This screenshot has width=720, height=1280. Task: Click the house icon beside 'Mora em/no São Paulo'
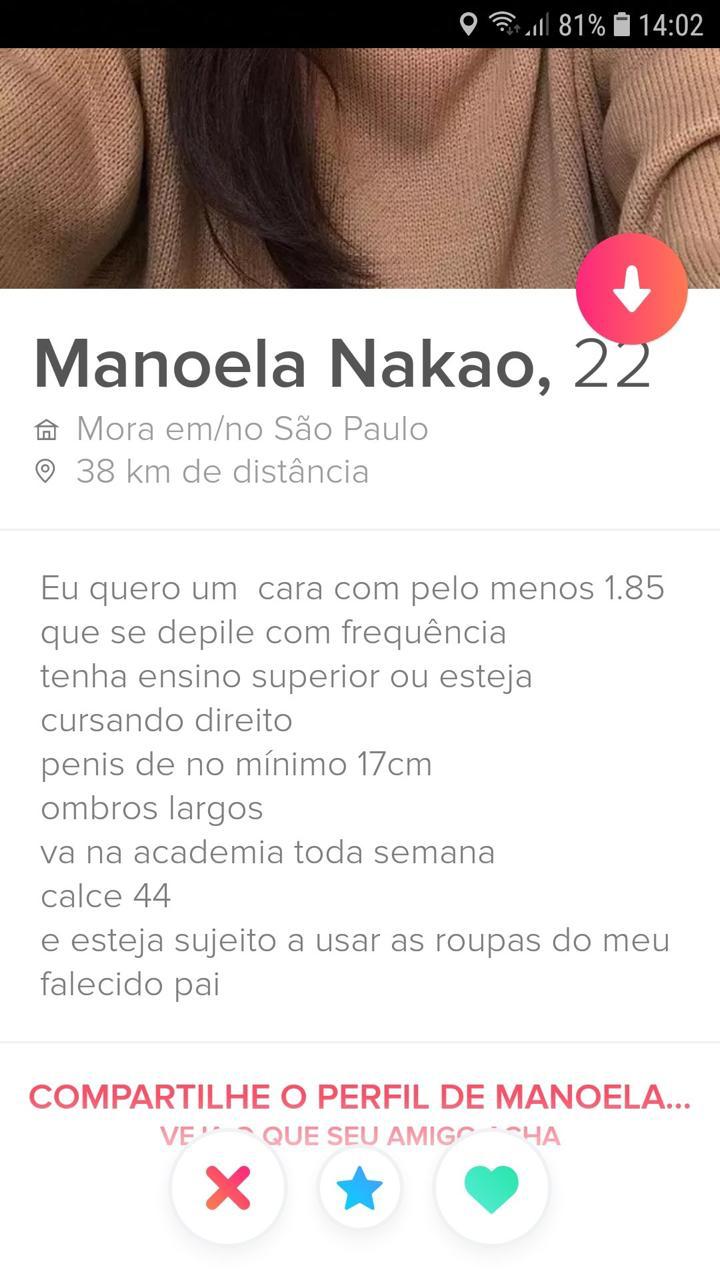[45, 428]
